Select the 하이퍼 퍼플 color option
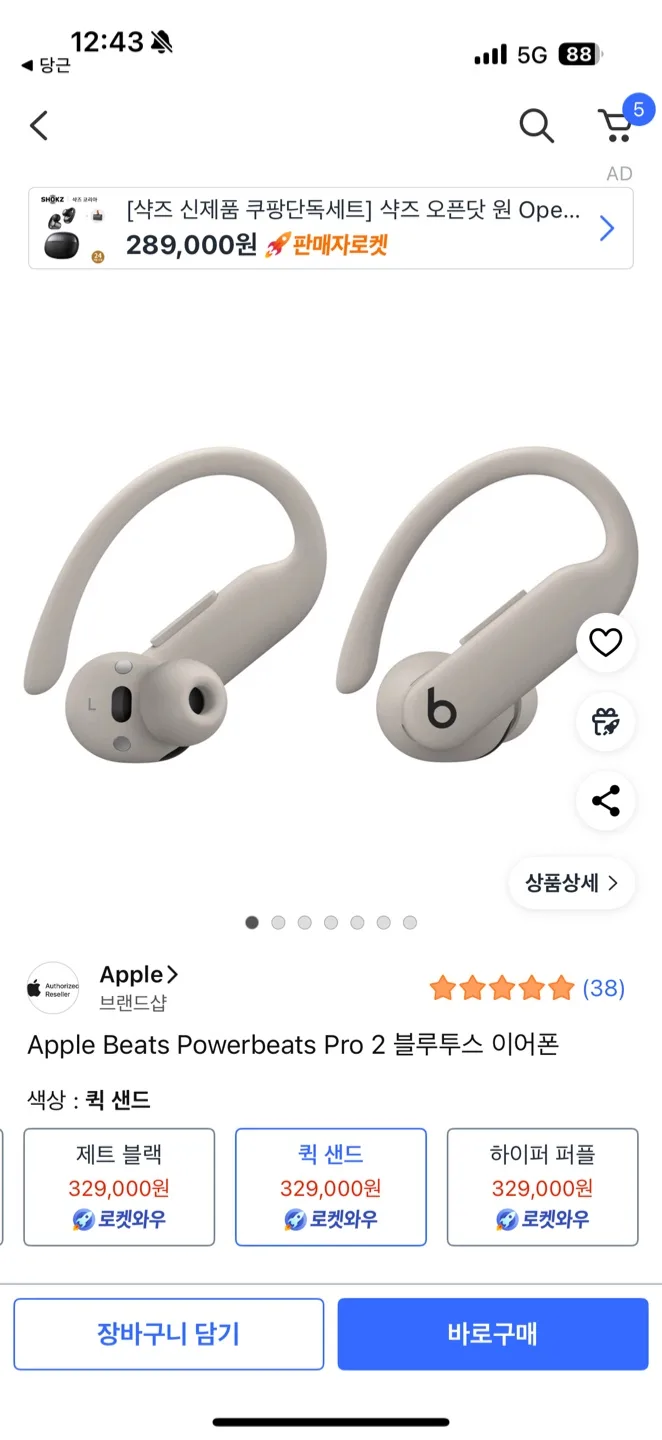 click(x=542, y=1187)
